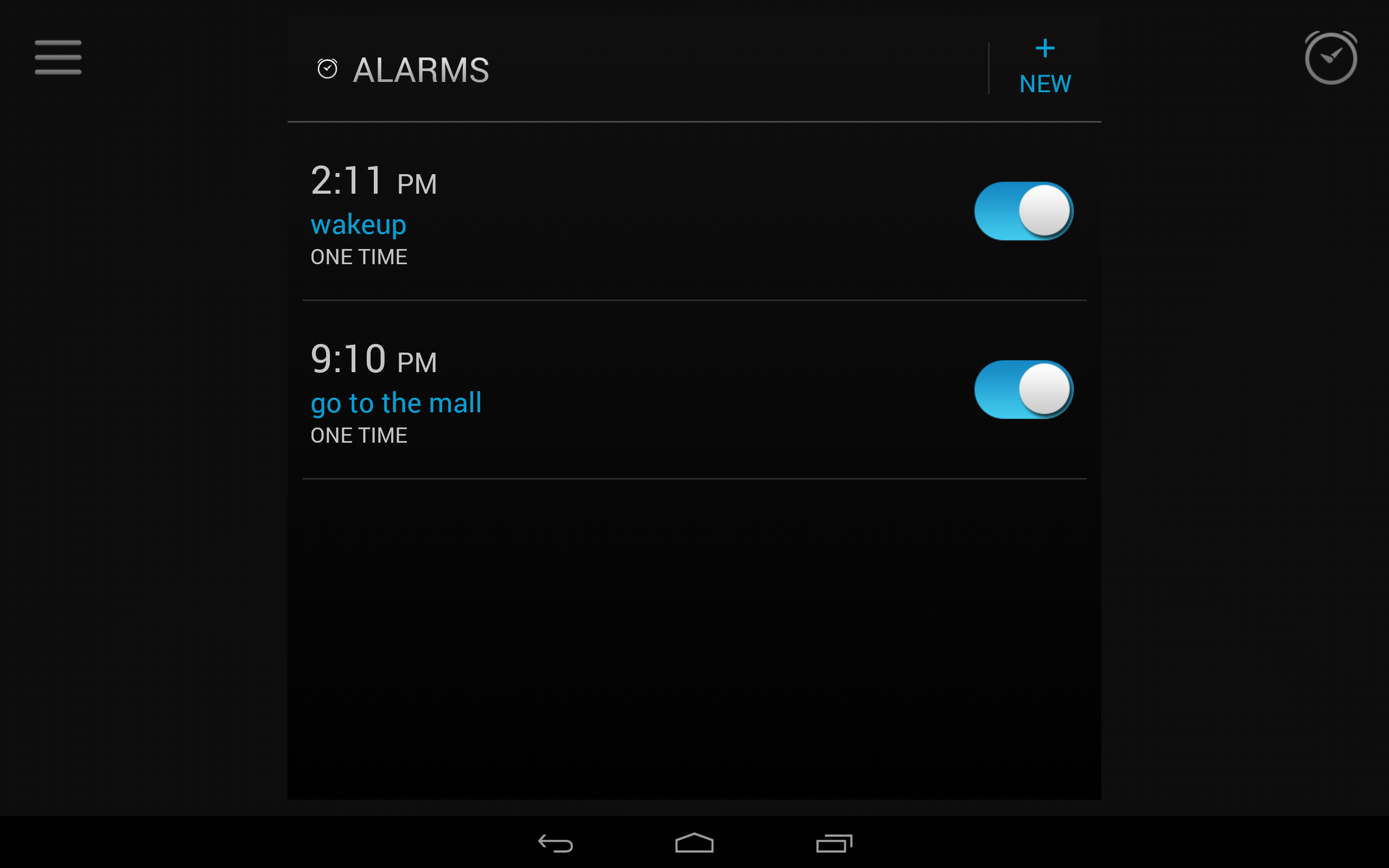Open the hamburger drawer menu
The width and height of the screenshot is (1389, 868).
click(58, 57)
